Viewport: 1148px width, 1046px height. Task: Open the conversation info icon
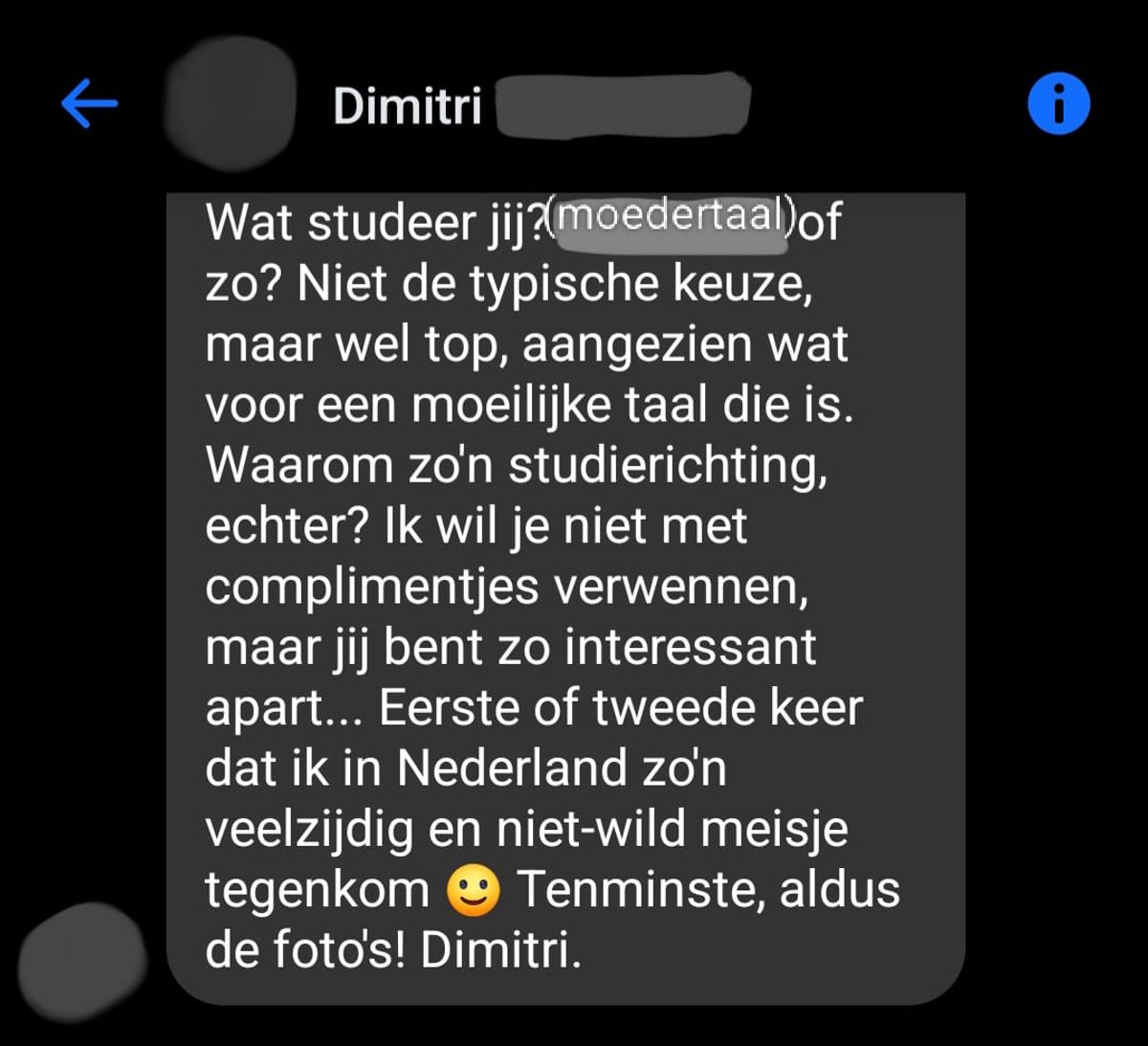pos(1058,103)
